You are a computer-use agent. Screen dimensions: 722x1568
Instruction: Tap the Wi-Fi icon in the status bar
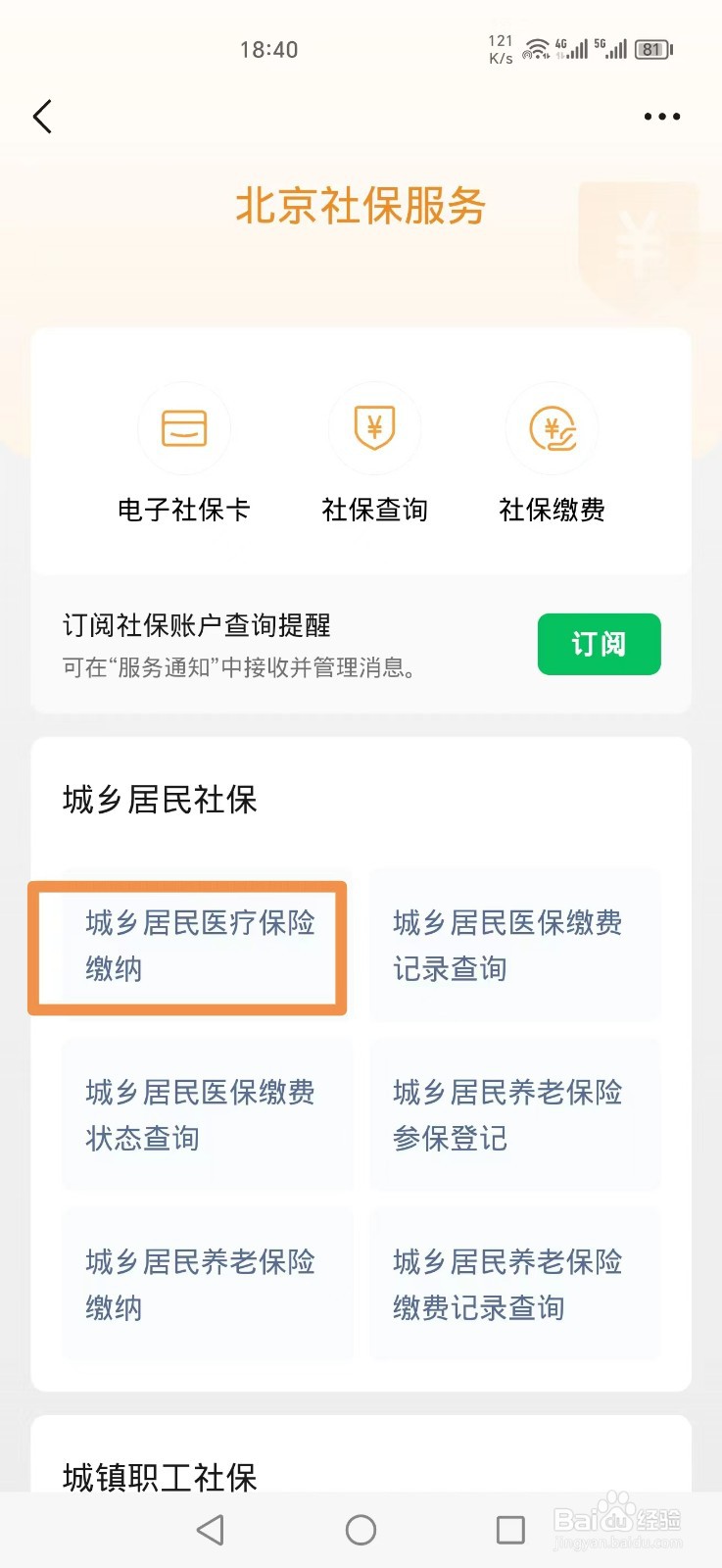pyautogui.click(x=538, y=48)
